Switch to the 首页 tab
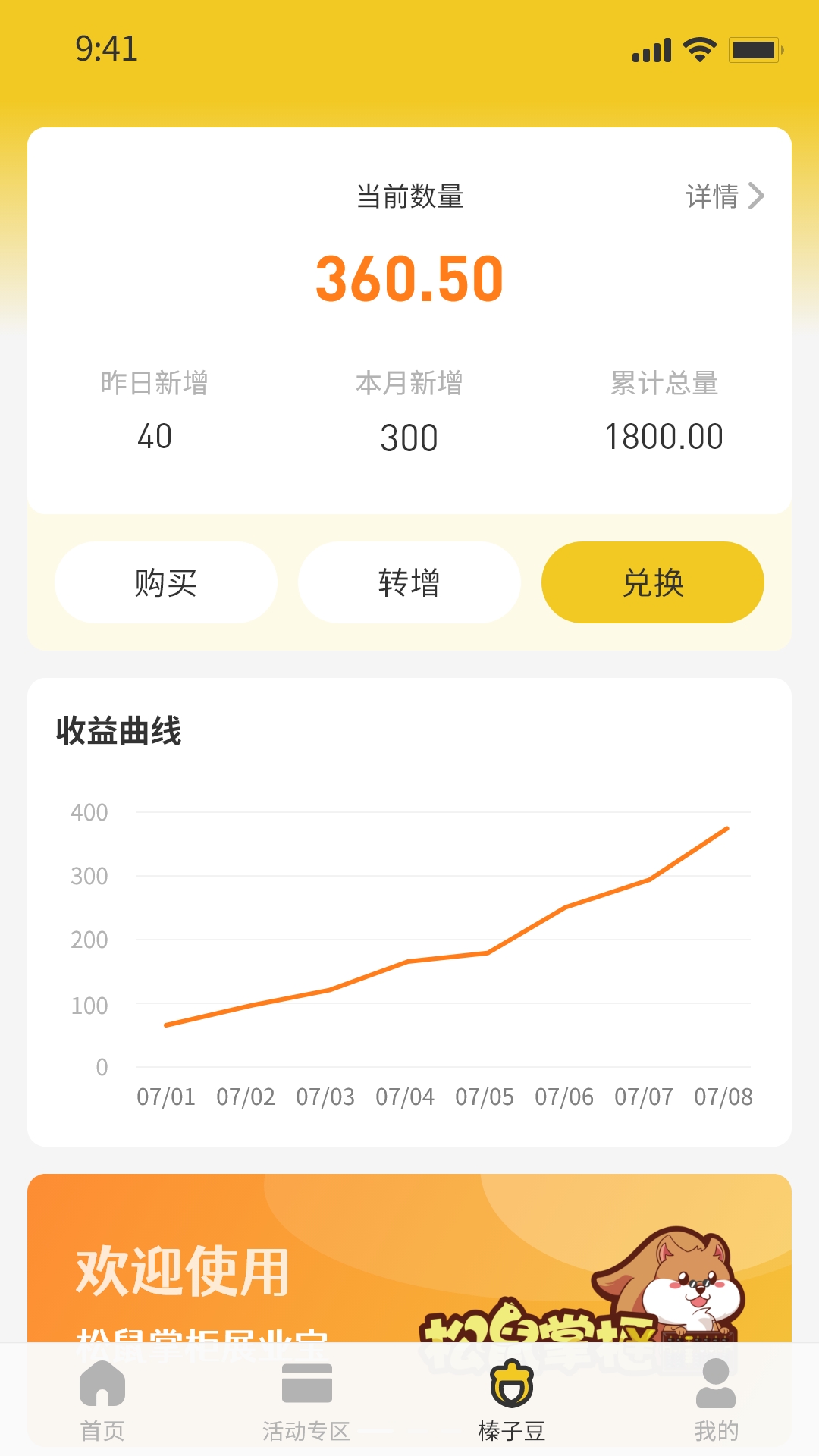The height and width of the screenshot is (1456, 819). [x=102, y=1400]
